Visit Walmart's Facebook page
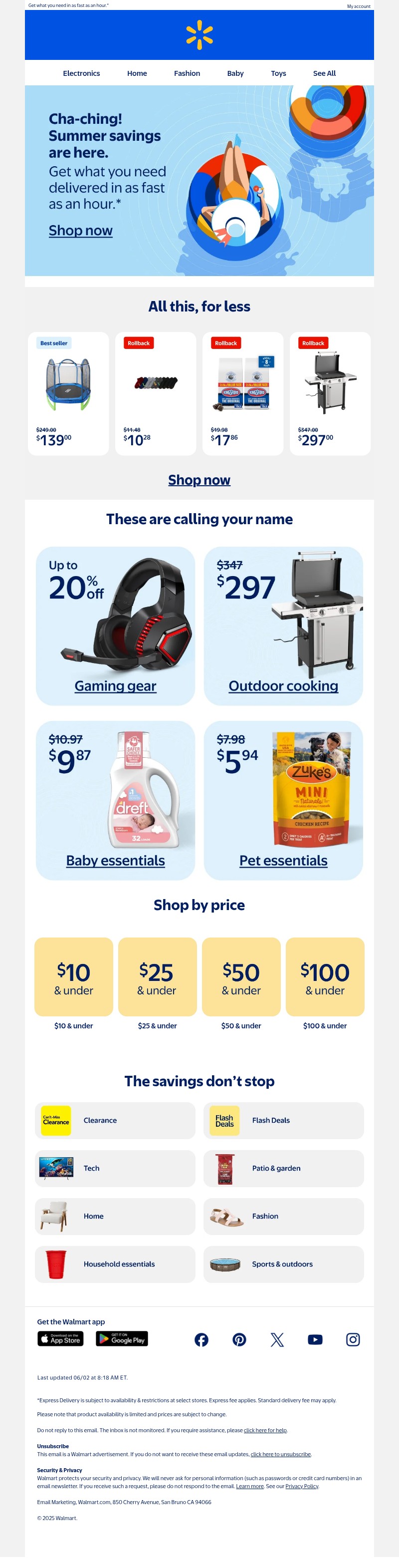The width and height of the screenshot is (399, 1568). 201,1340
